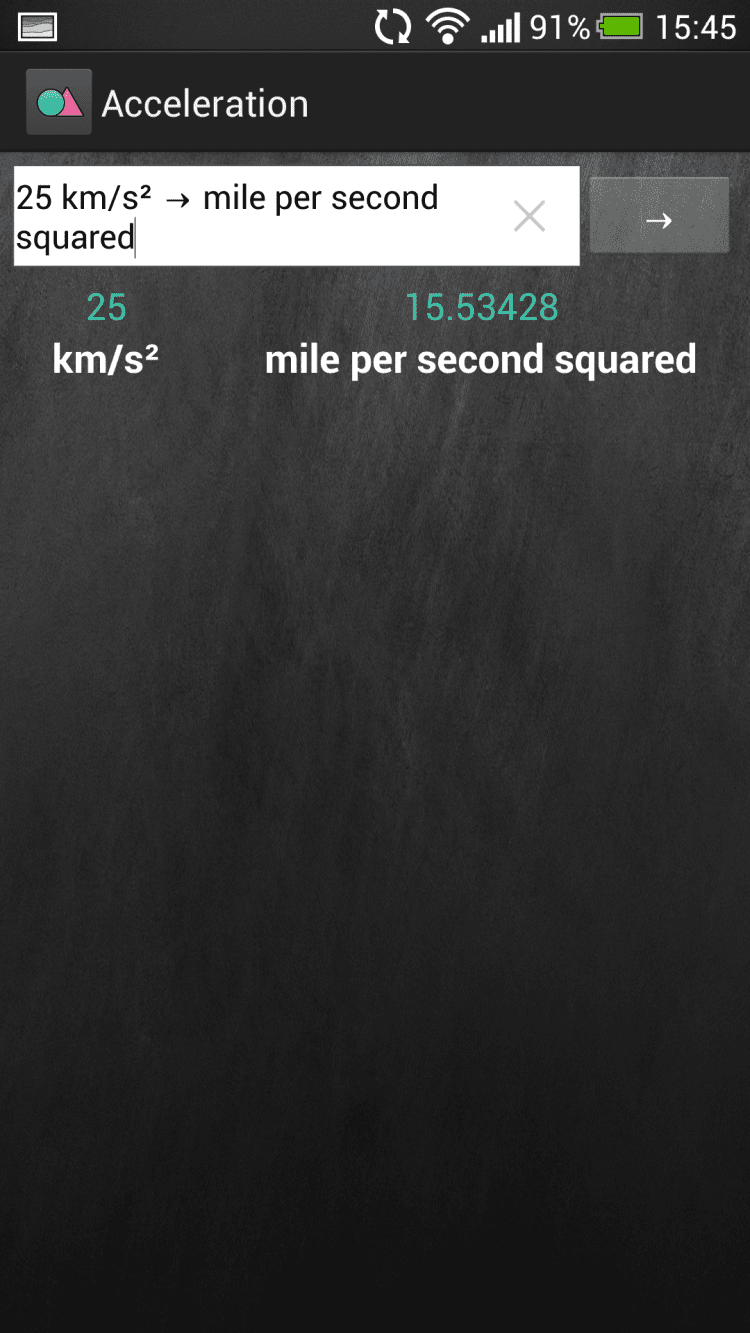Clear the conversion input with X
The width and height of the screenshot is (750, 1333).
pos(529,216)
